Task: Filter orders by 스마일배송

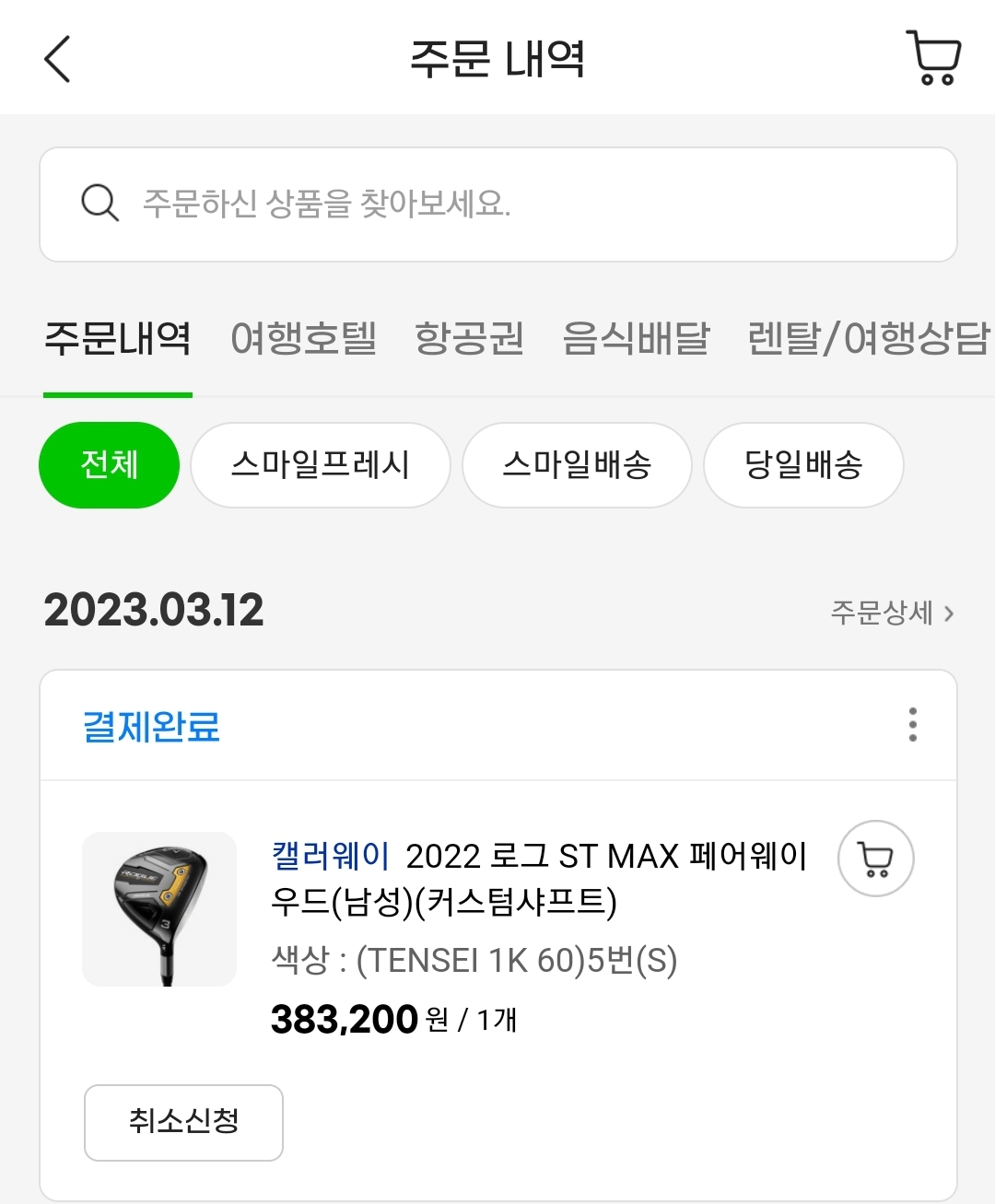Action: [x=577, y=465]
